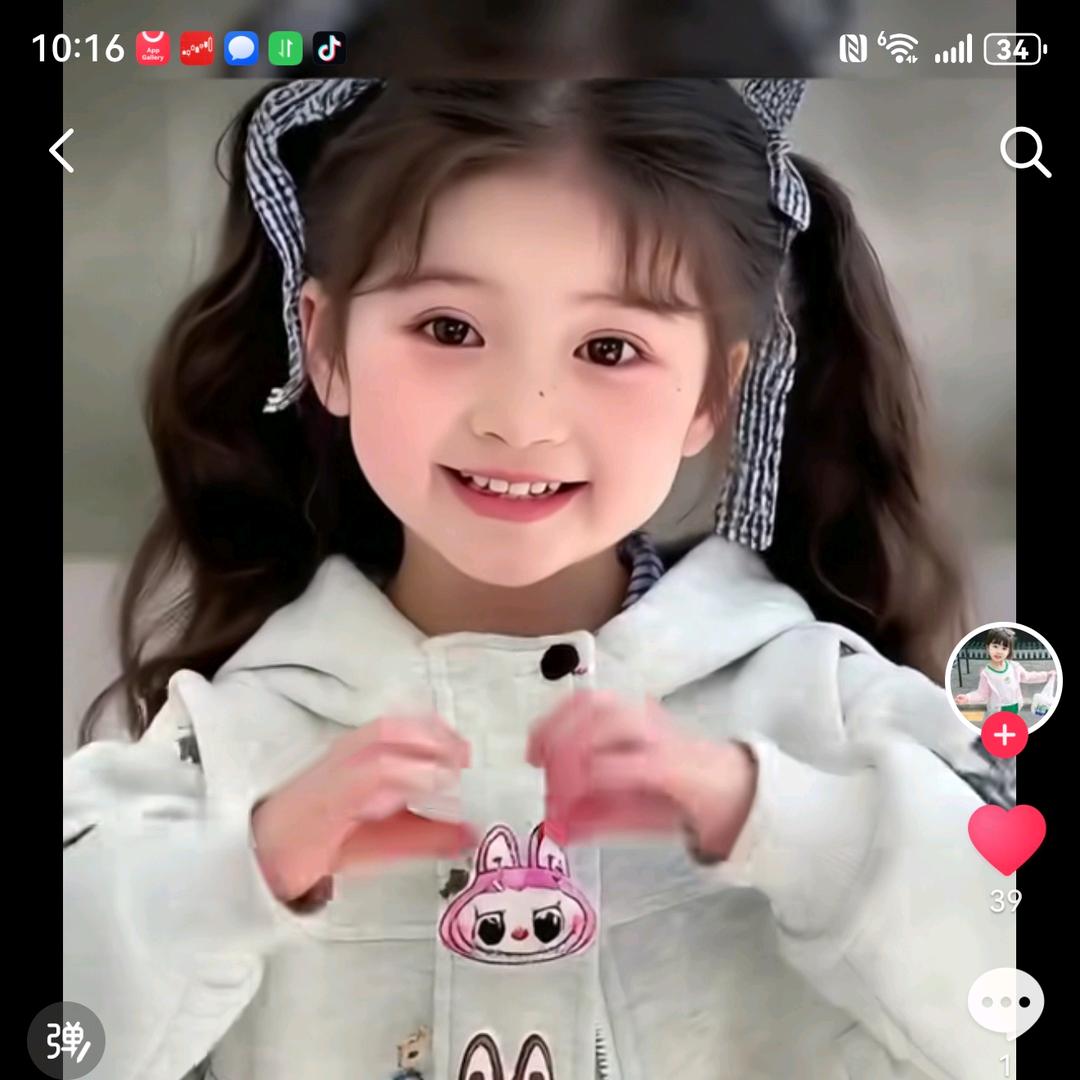The width and height of the screenshot is (1080, 1080).
Task: Open search with the magnifier icon
Action: pyautogui.click(x=1025, y=152)
